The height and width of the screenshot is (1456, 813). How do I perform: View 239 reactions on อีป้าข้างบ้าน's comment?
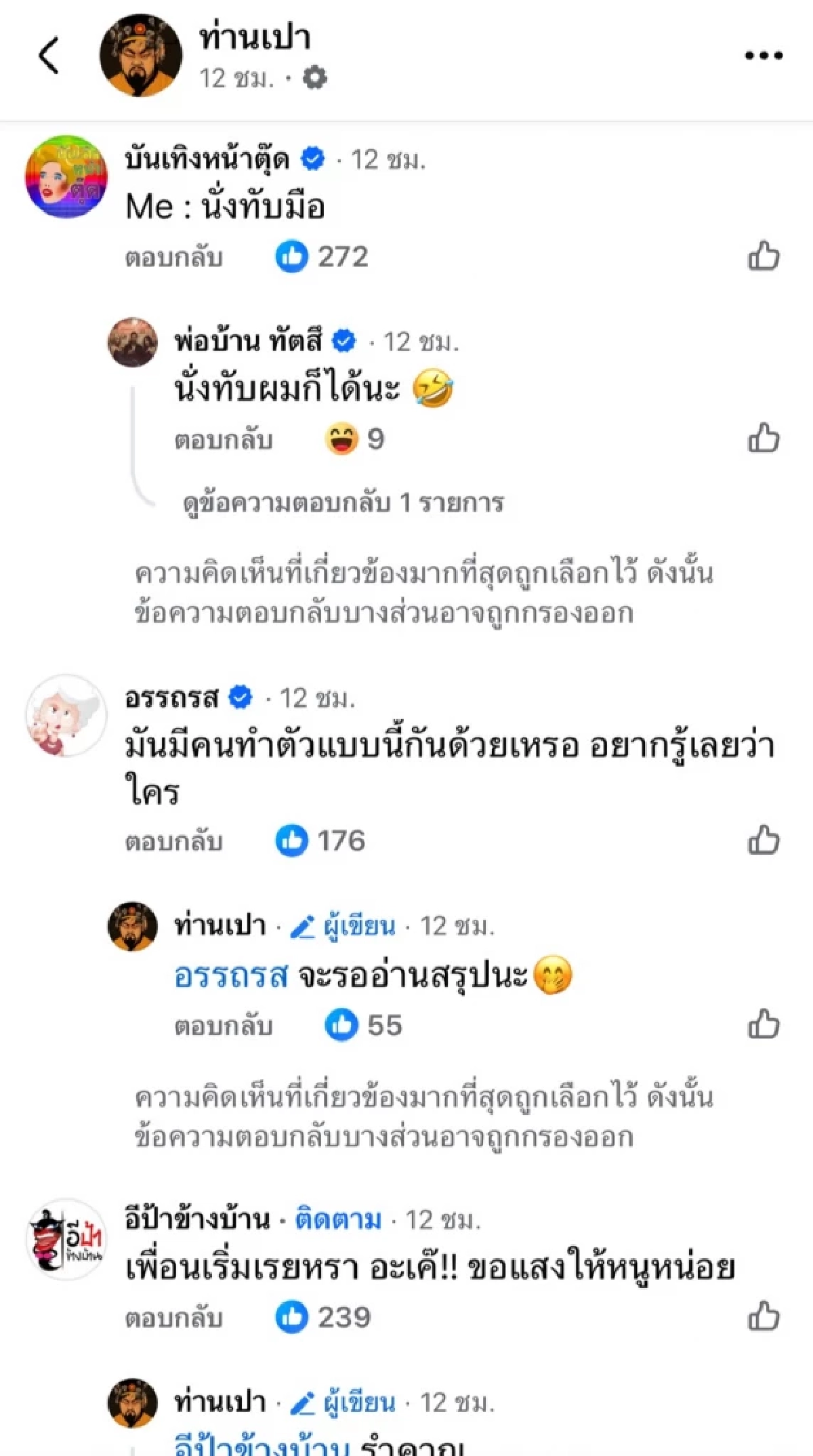pyautogui.click(x=323, y=1318)
